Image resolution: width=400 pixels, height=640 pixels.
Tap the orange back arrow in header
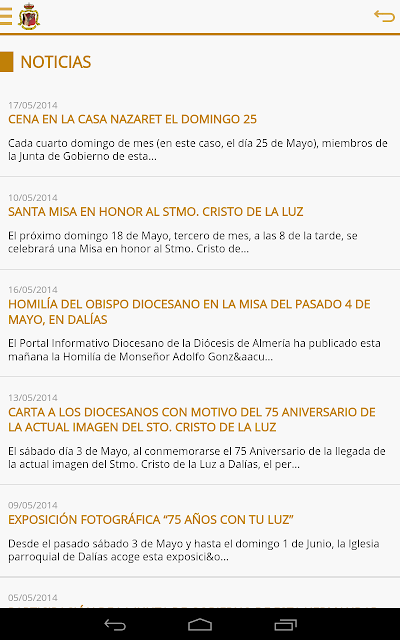click(384, 16)
